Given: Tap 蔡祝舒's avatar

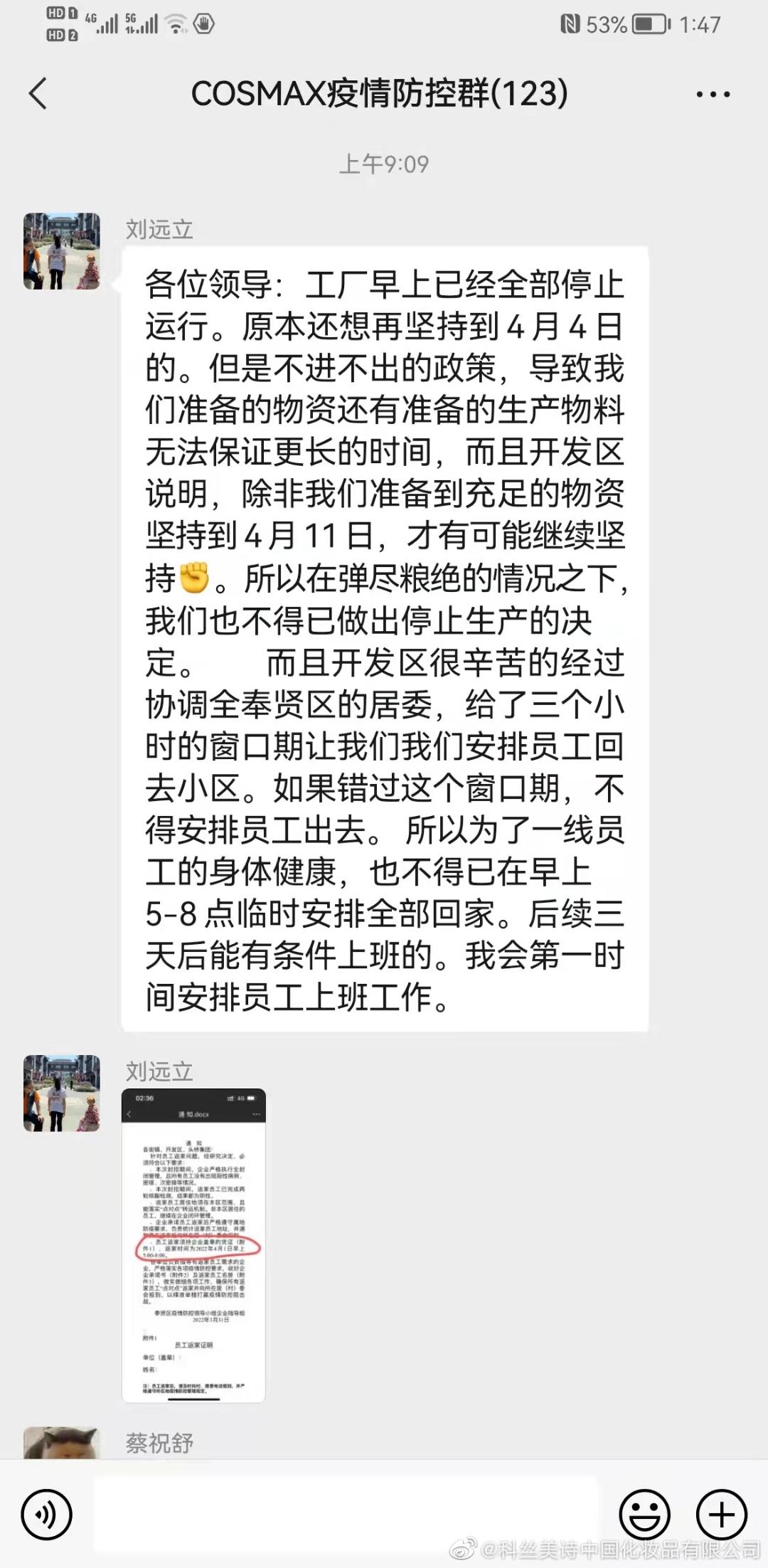Looking at the screenshot, I should (x=61, y=1444).
